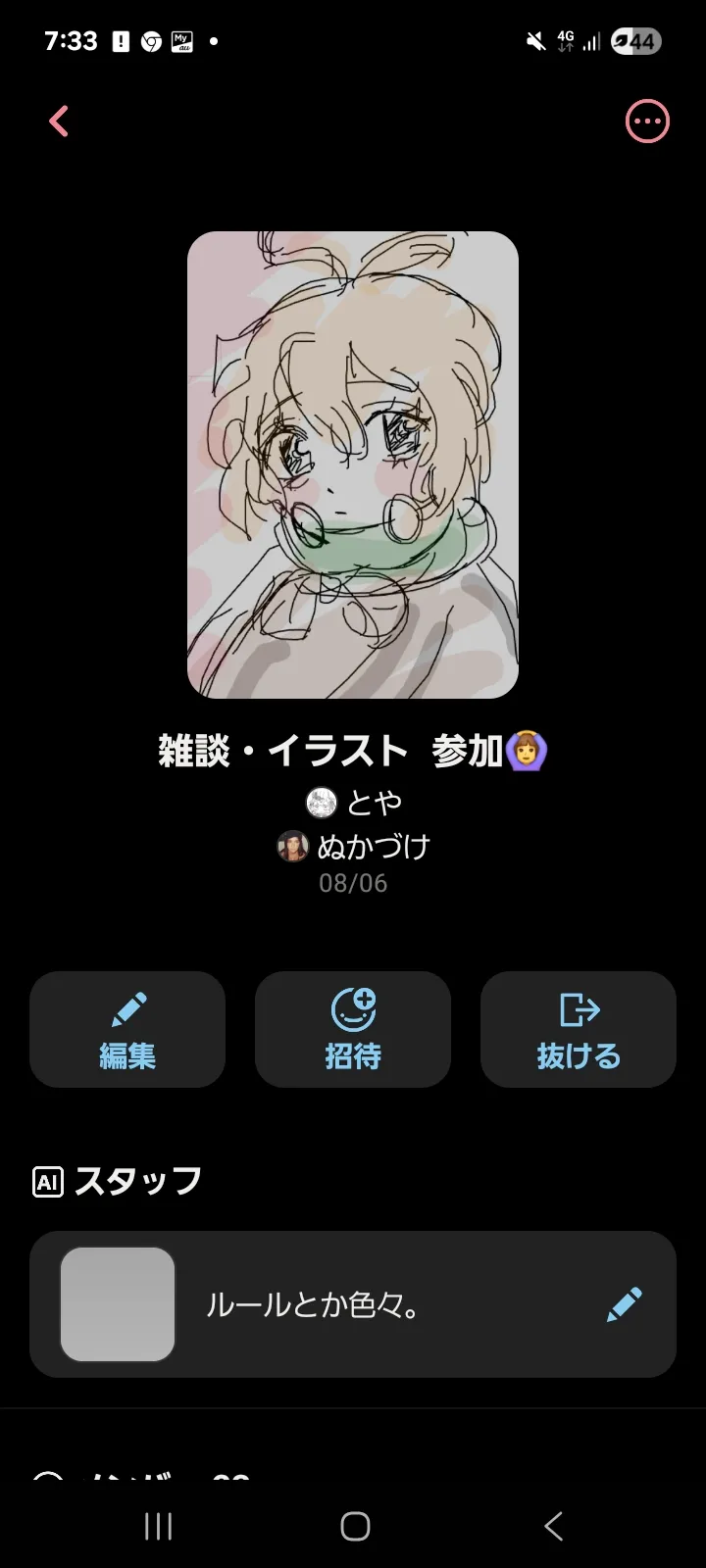This screenshot has height=1568, width=706.
Task: Open the overflow menu with three dots
Action: 647,122
